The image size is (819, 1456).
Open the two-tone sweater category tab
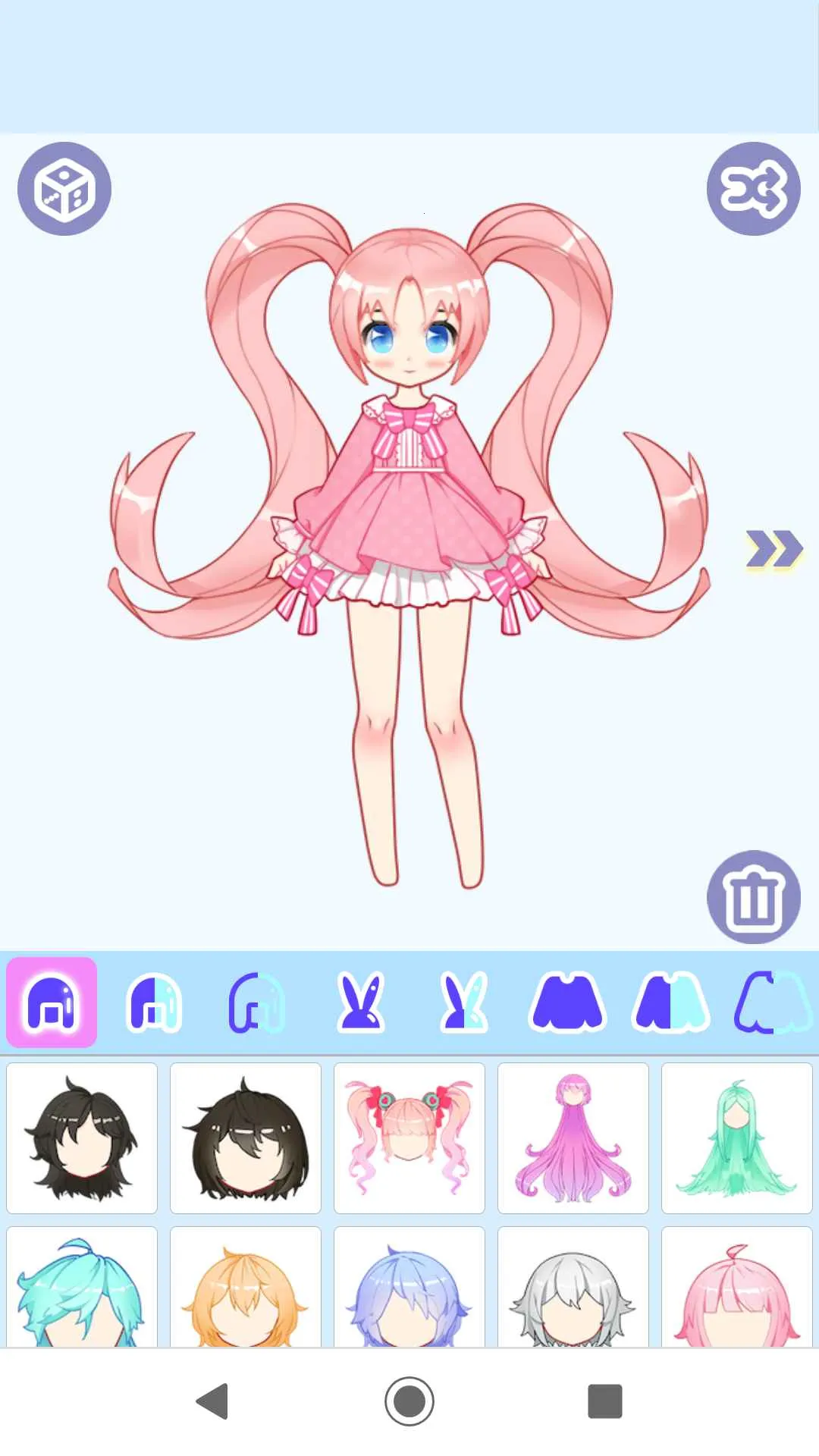[x=670, y=1003]
